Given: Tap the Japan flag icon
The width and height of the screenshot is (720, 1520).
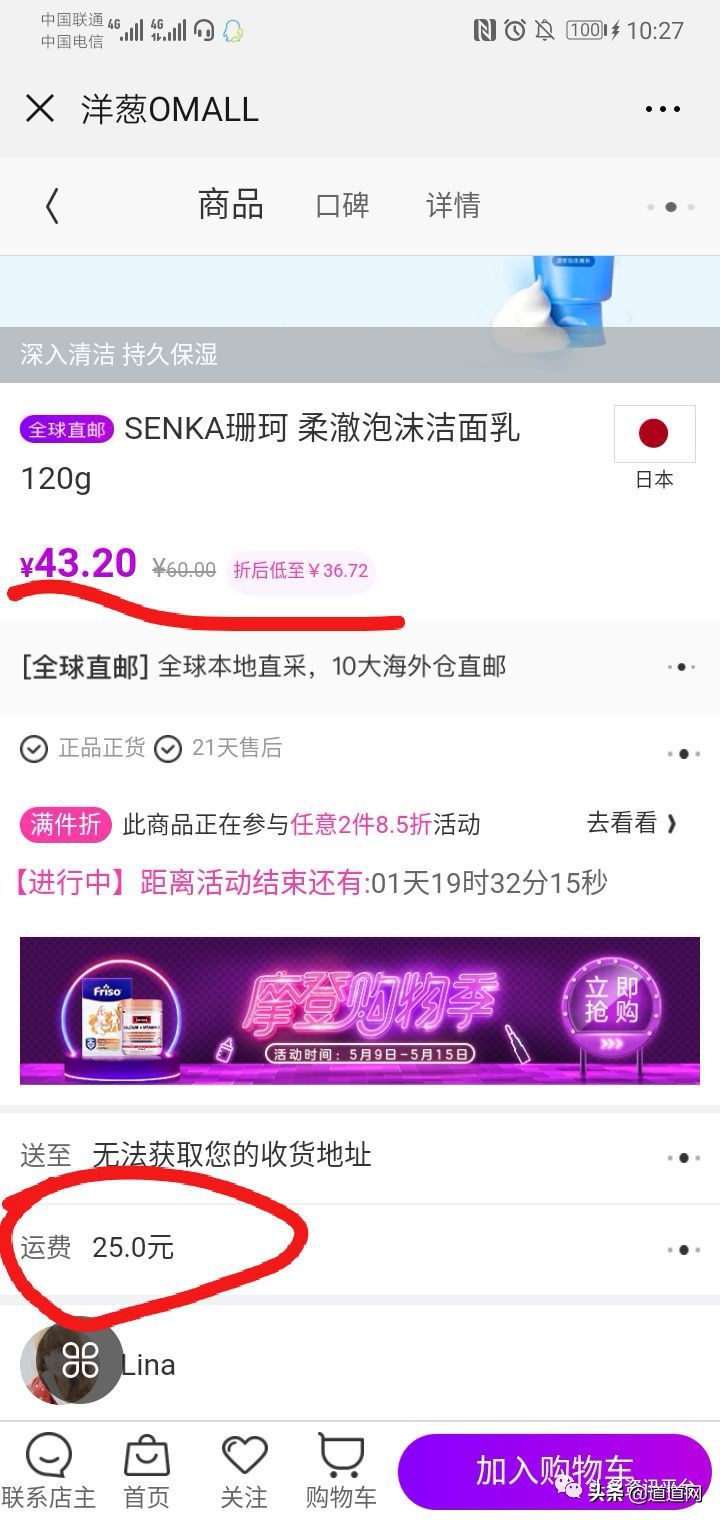Looking at the screenshot, I should point(654,433).
